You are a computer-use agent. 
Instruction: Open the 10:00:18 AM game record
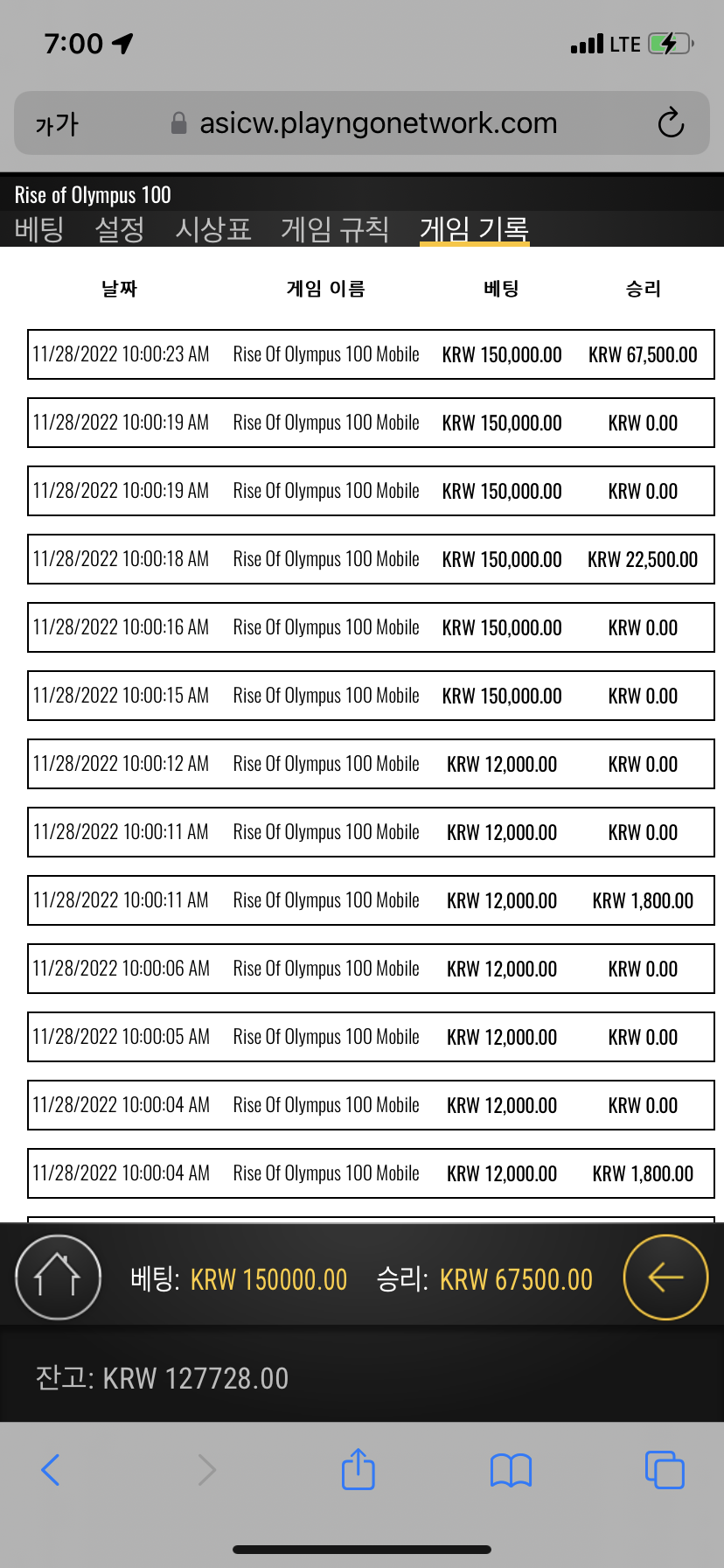371,559
